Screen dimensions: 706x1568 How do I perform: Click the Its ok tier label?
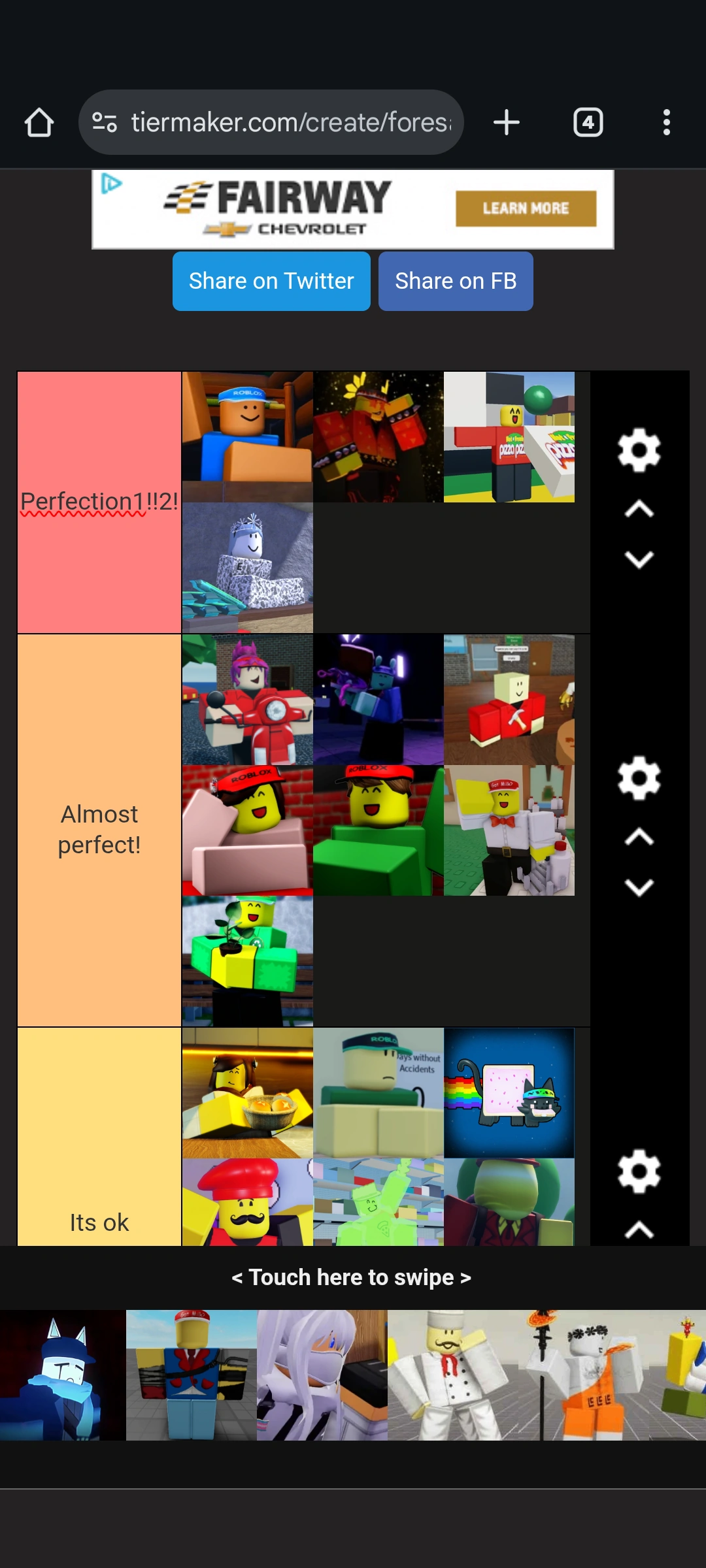[x=99, y=1222]
